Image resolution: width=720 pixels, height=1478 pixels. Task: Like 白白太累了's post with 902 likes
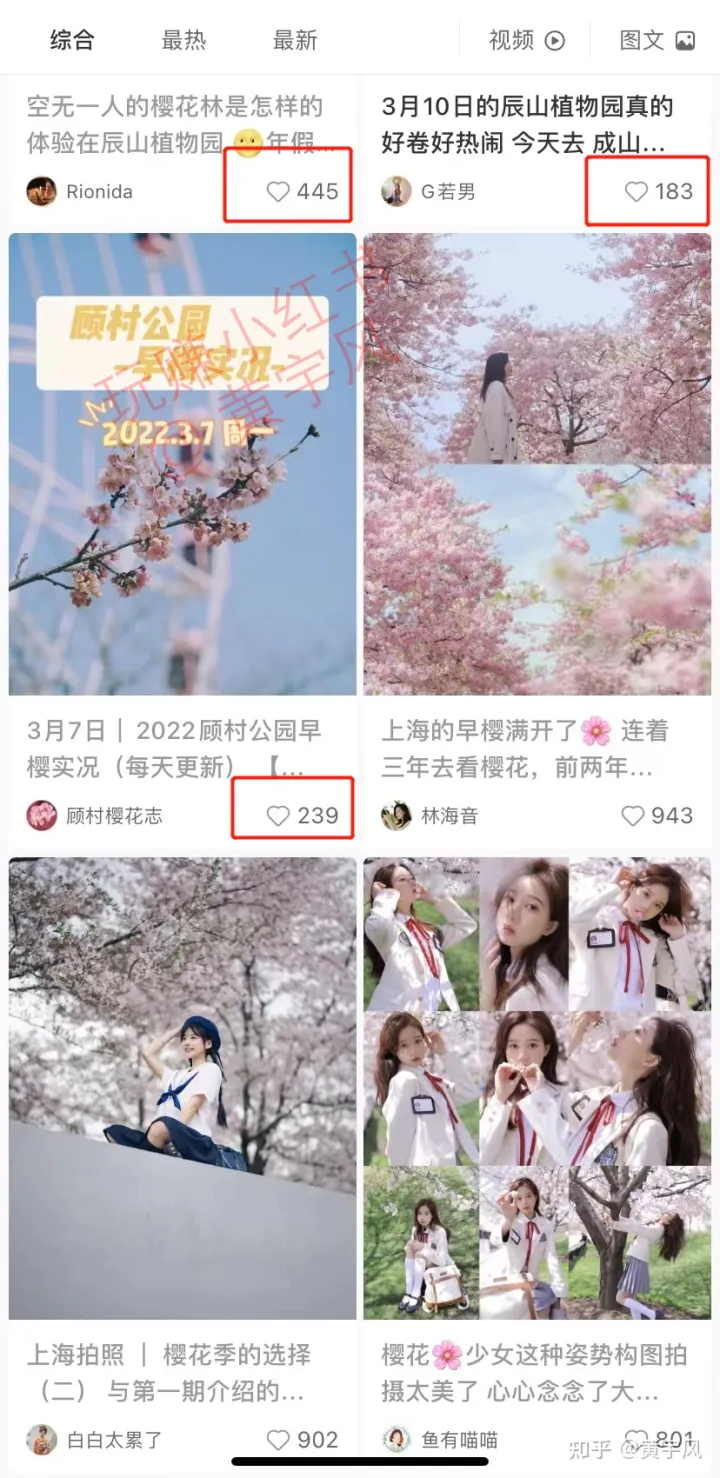point(279,1440)
